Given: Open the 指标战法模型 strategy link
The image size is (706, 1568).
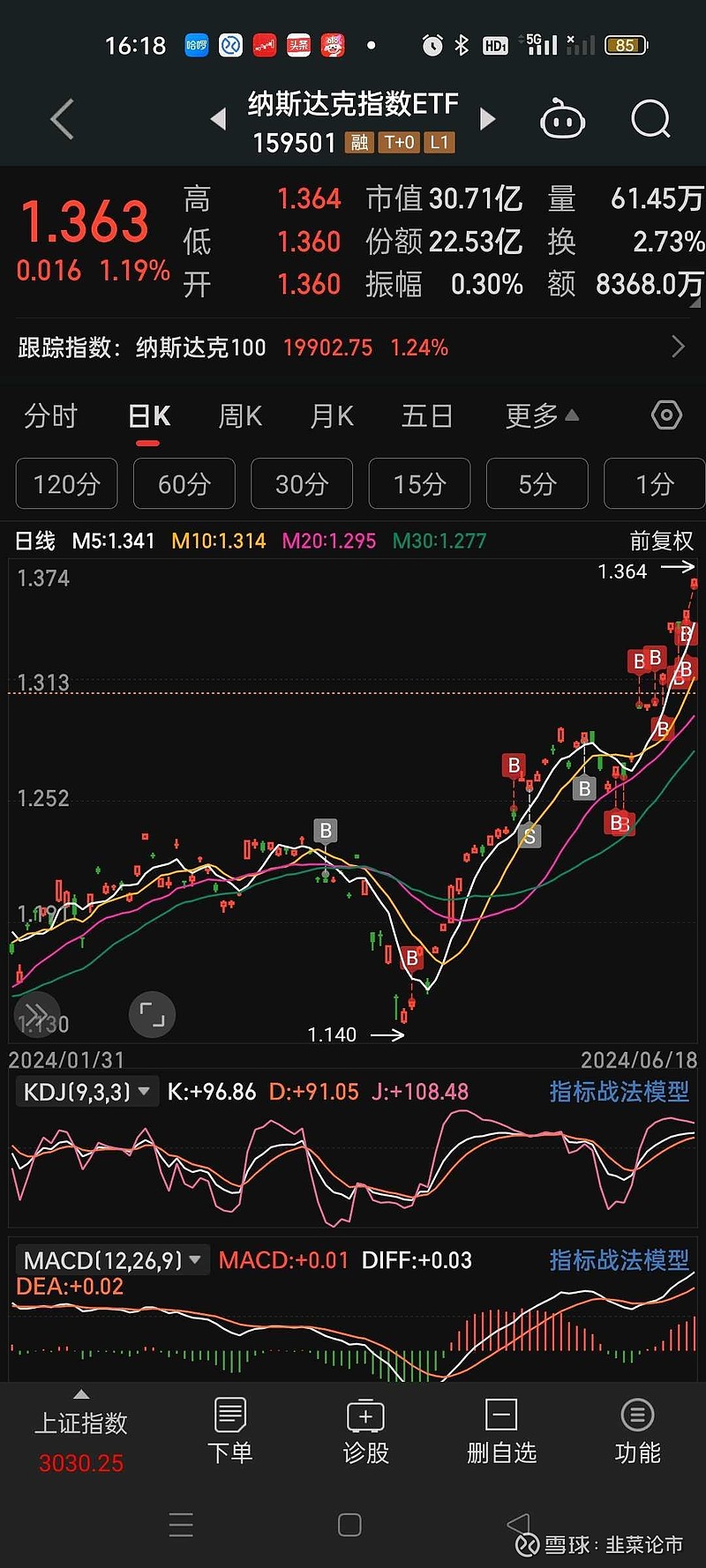Looking at the screenshot, I should pyautogui.click(x=619, y=1091).
